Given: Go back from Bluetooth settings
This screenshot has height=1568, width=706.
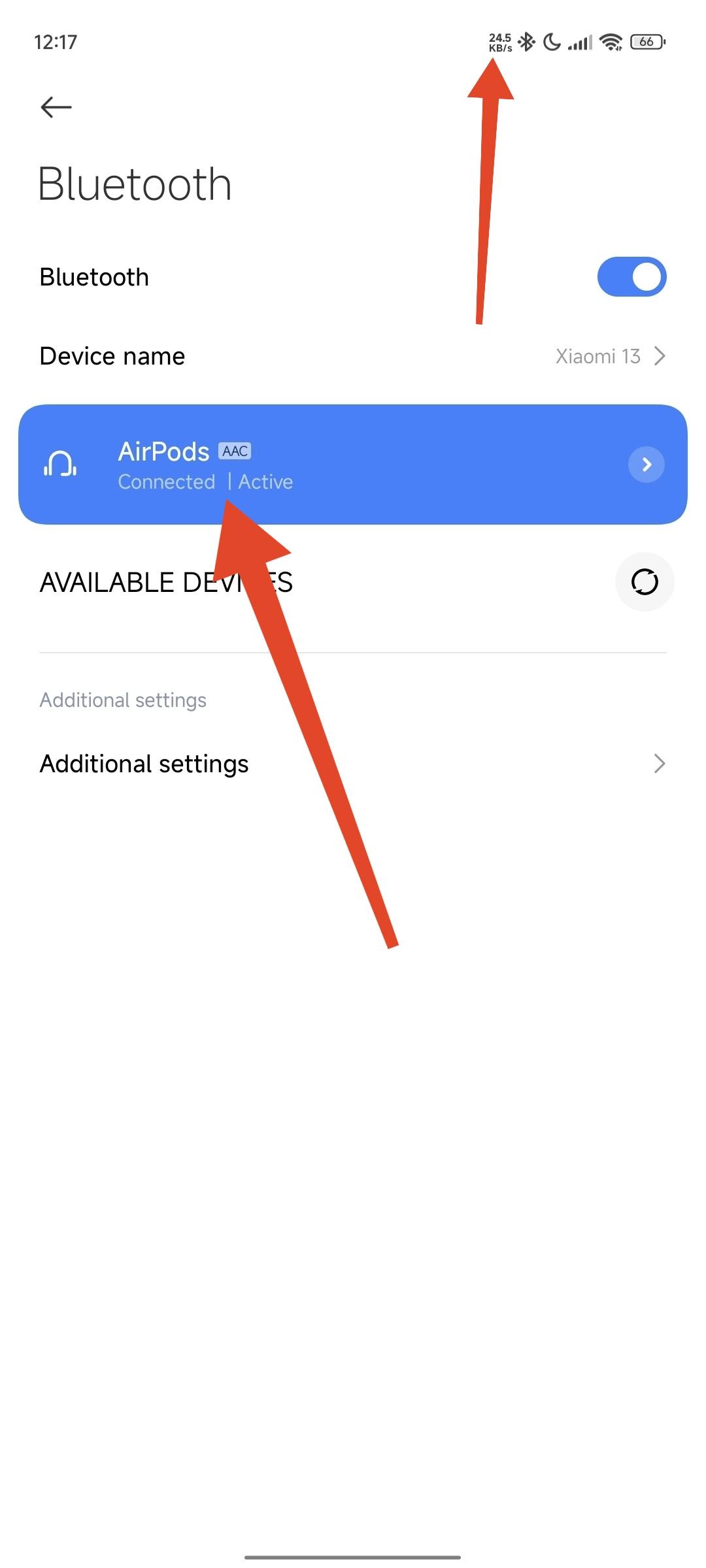Looking at the screenshot, I should 56,107.
